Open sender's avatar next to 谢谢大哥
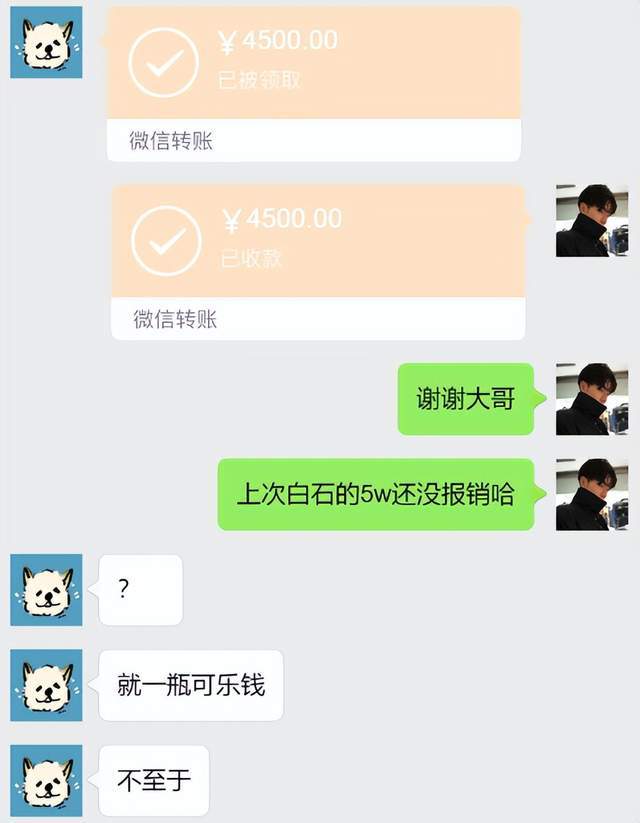This screenshot has width=640, height=823. [x=592, y=399]
